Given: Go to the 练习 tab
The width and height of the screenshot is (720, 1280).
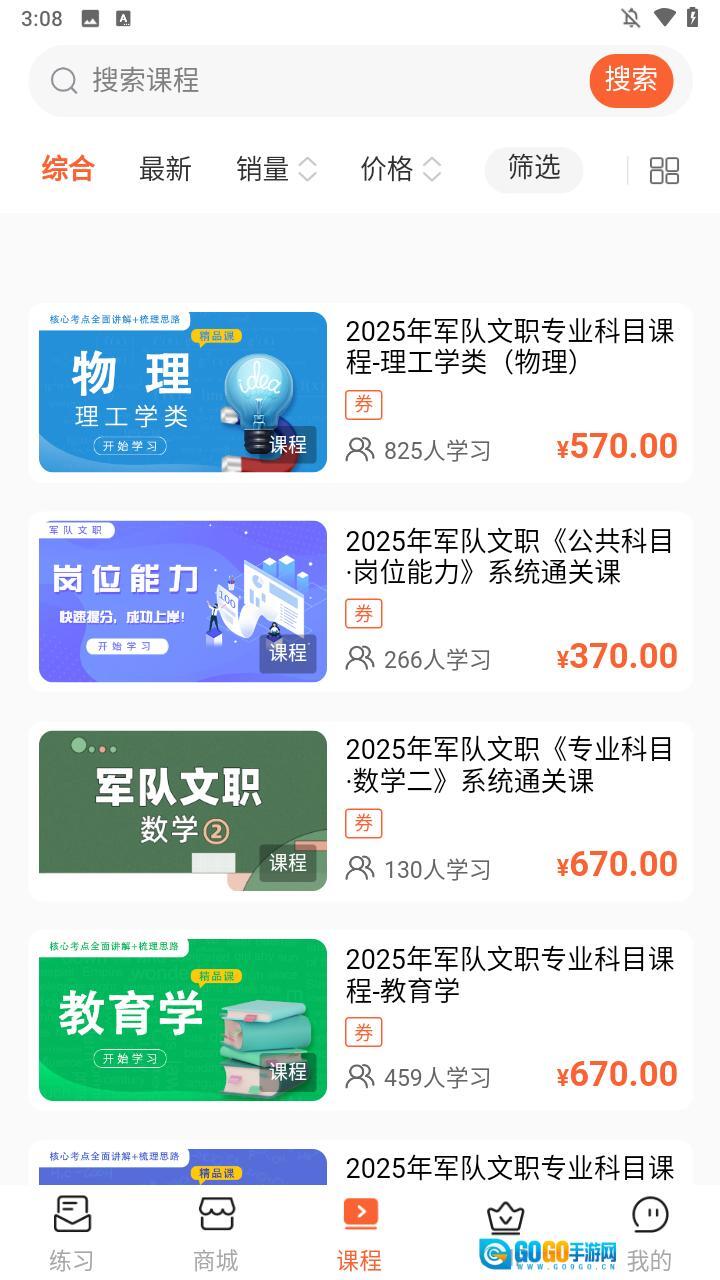Looking at the screenshot, I should click(72, 1232).
